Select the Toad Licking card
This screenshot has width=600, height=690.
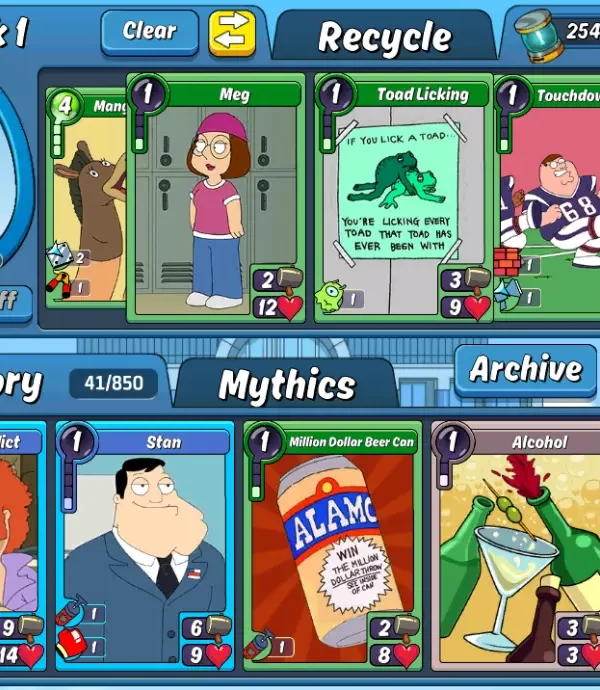coord(404,200)
